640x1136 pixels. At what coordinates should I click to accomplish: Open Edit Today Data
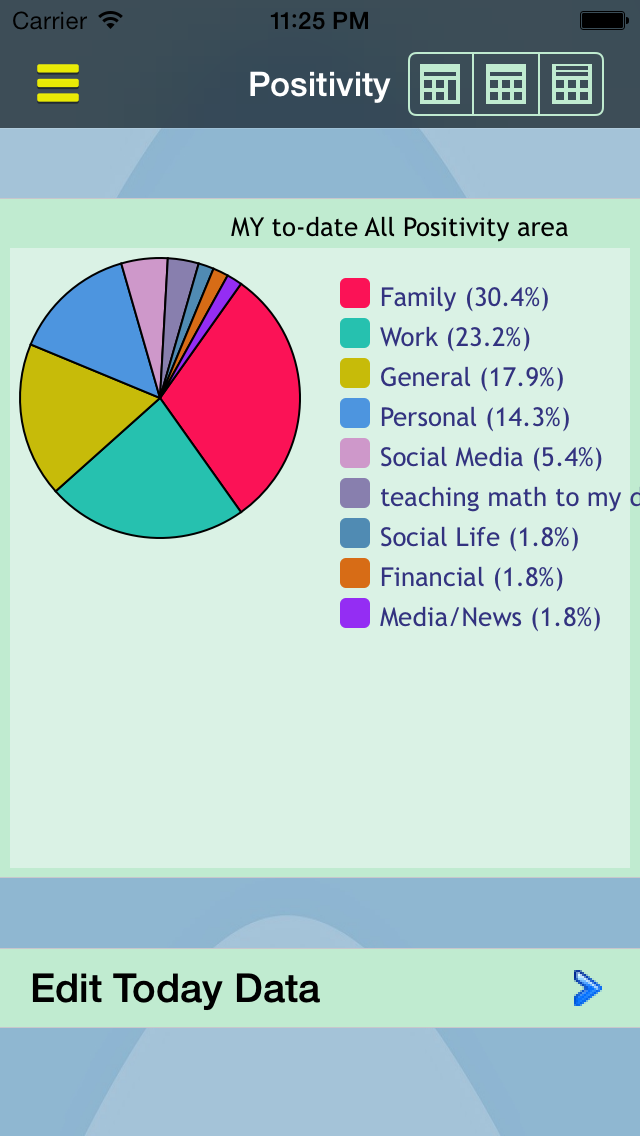[320, 988]
